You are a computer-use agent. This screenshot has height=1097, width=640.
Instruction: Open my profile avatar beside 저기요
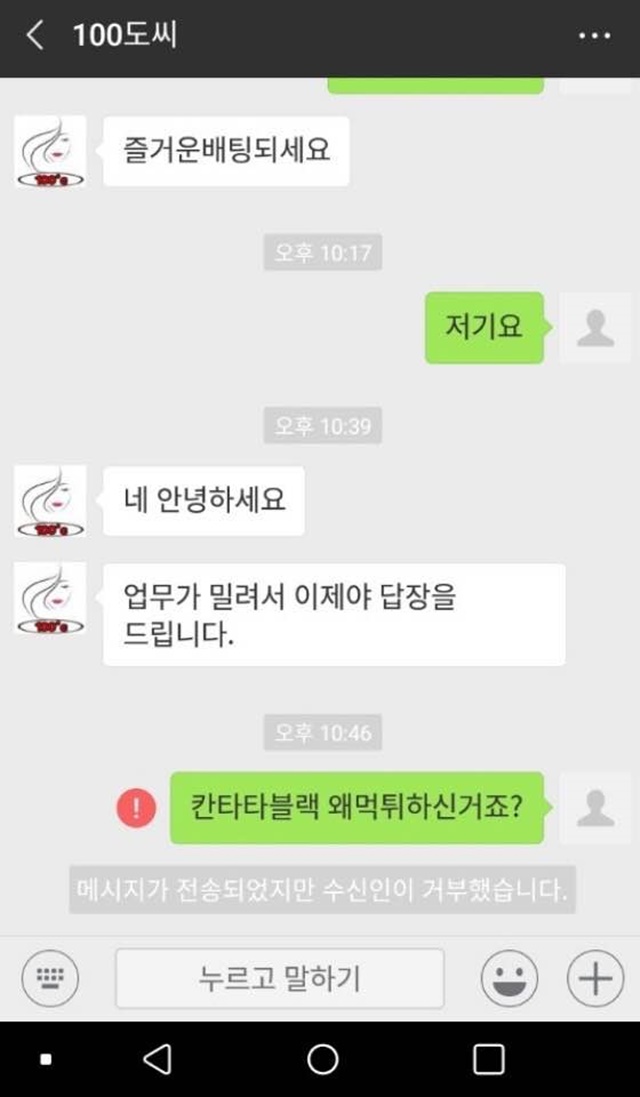[595, 327]
